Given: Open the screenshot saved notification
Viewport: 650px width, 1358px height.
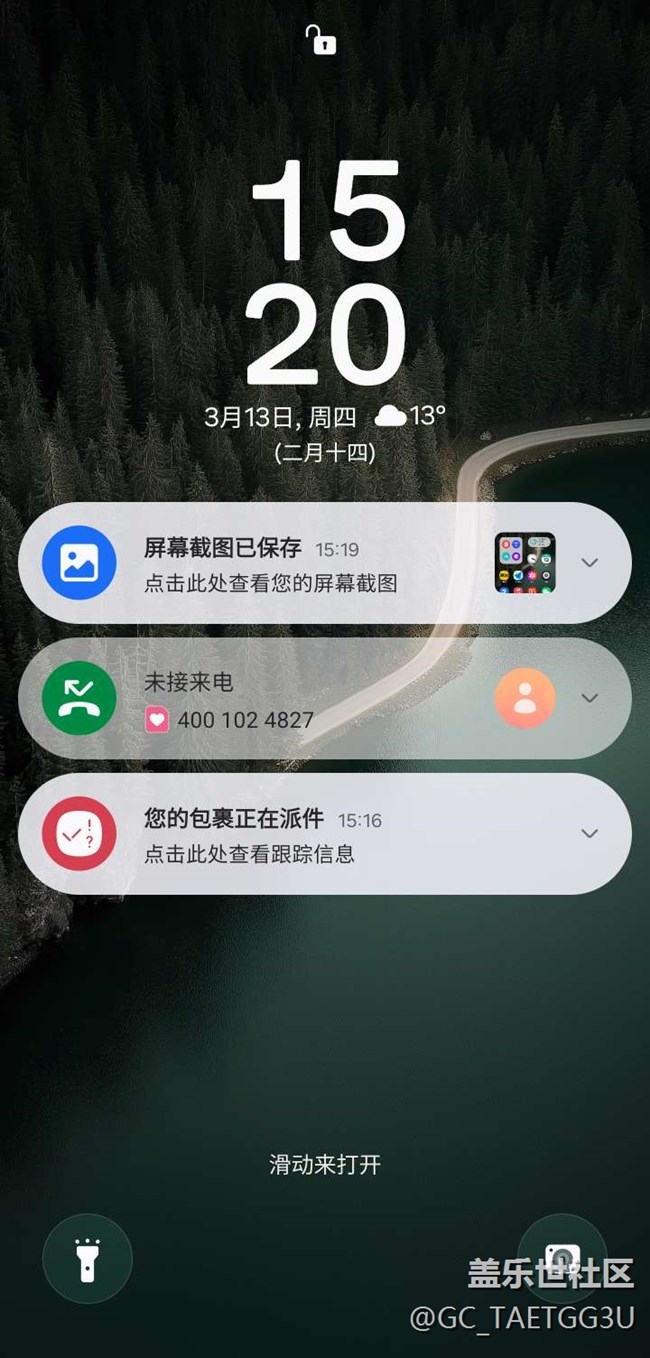Looking at the screenshot, I should pos(324,563).
